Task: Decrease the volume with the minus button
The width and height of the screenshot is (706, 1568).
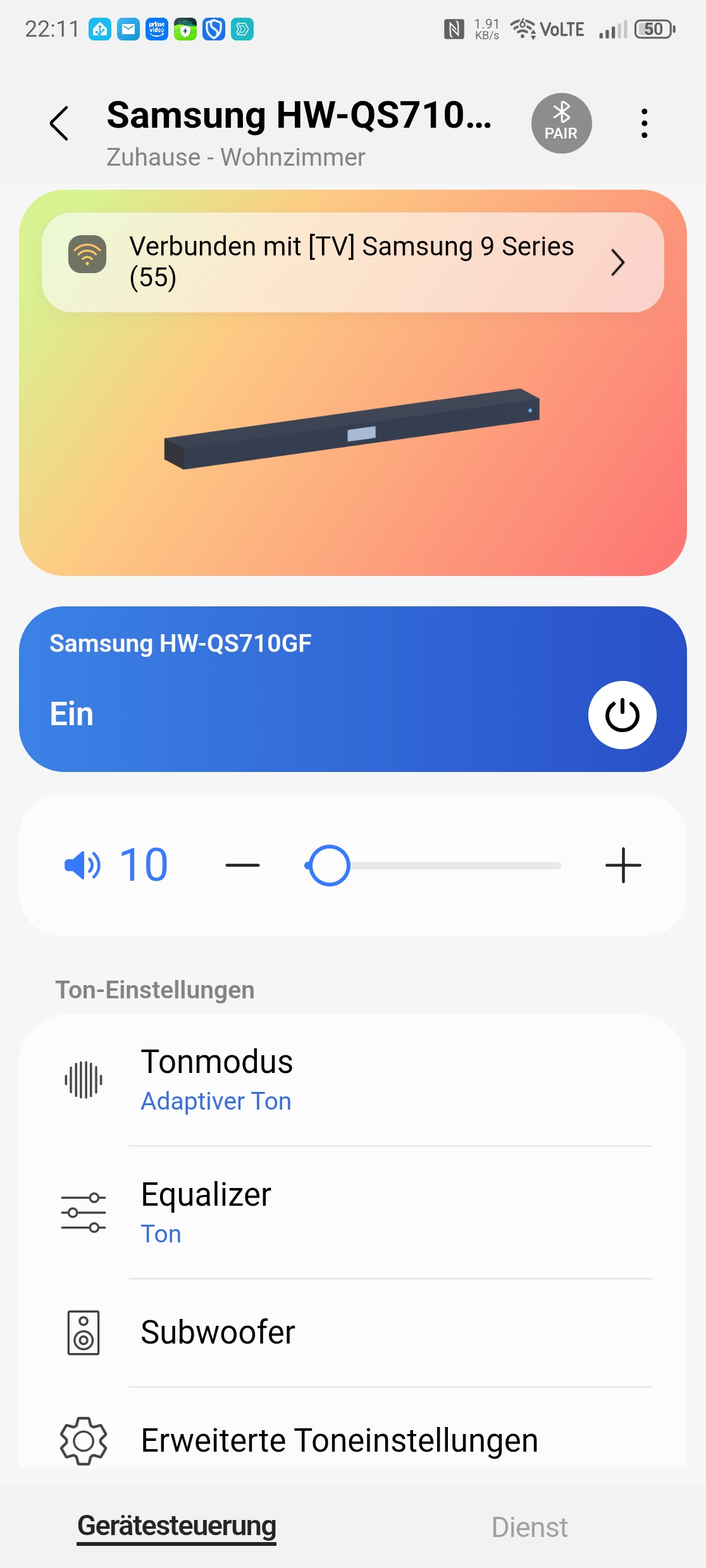Action: click(x=242, y=865)
